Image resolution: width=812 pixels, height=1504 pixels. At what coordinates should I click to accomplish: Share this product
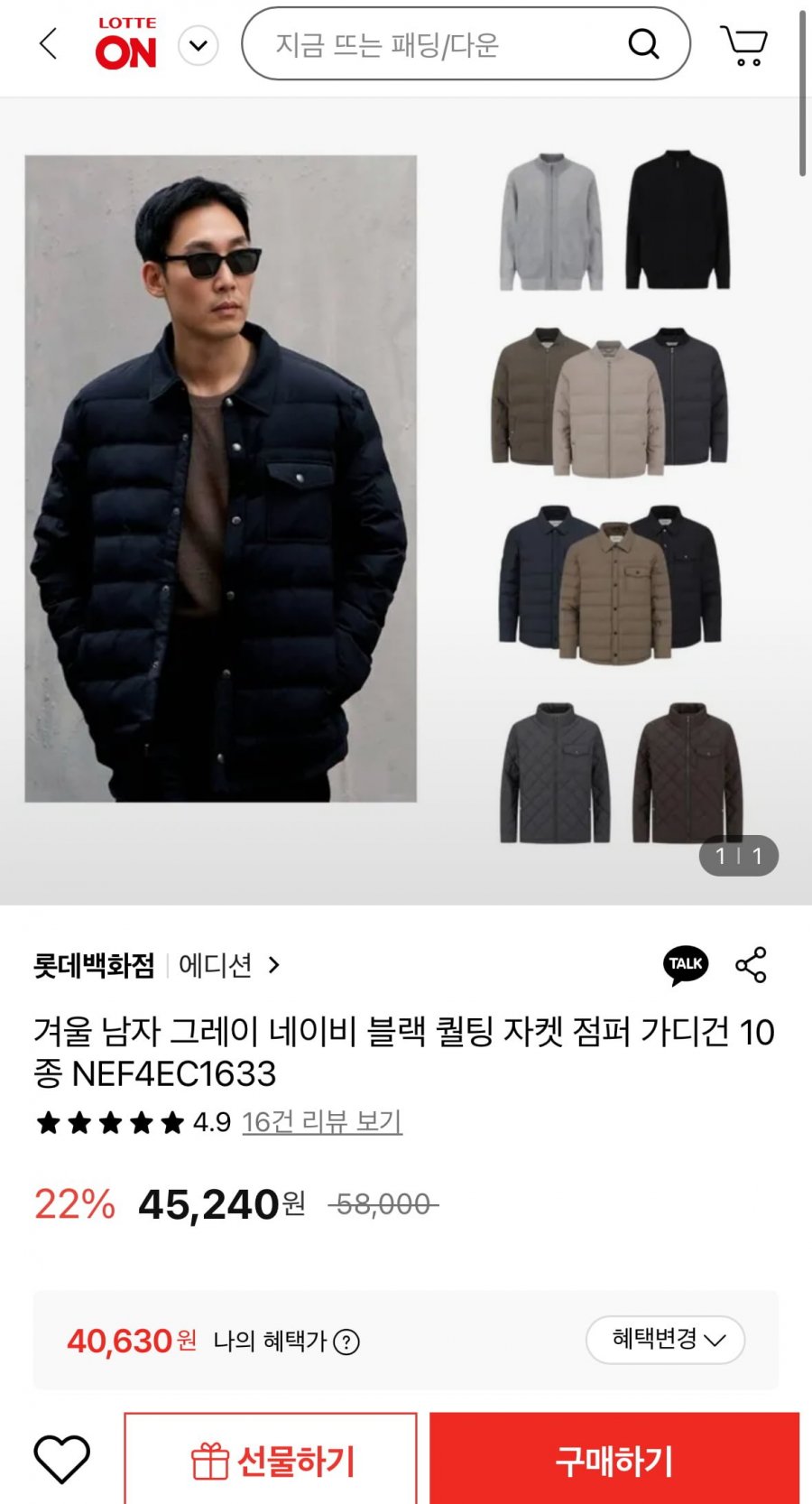[751, 965]
